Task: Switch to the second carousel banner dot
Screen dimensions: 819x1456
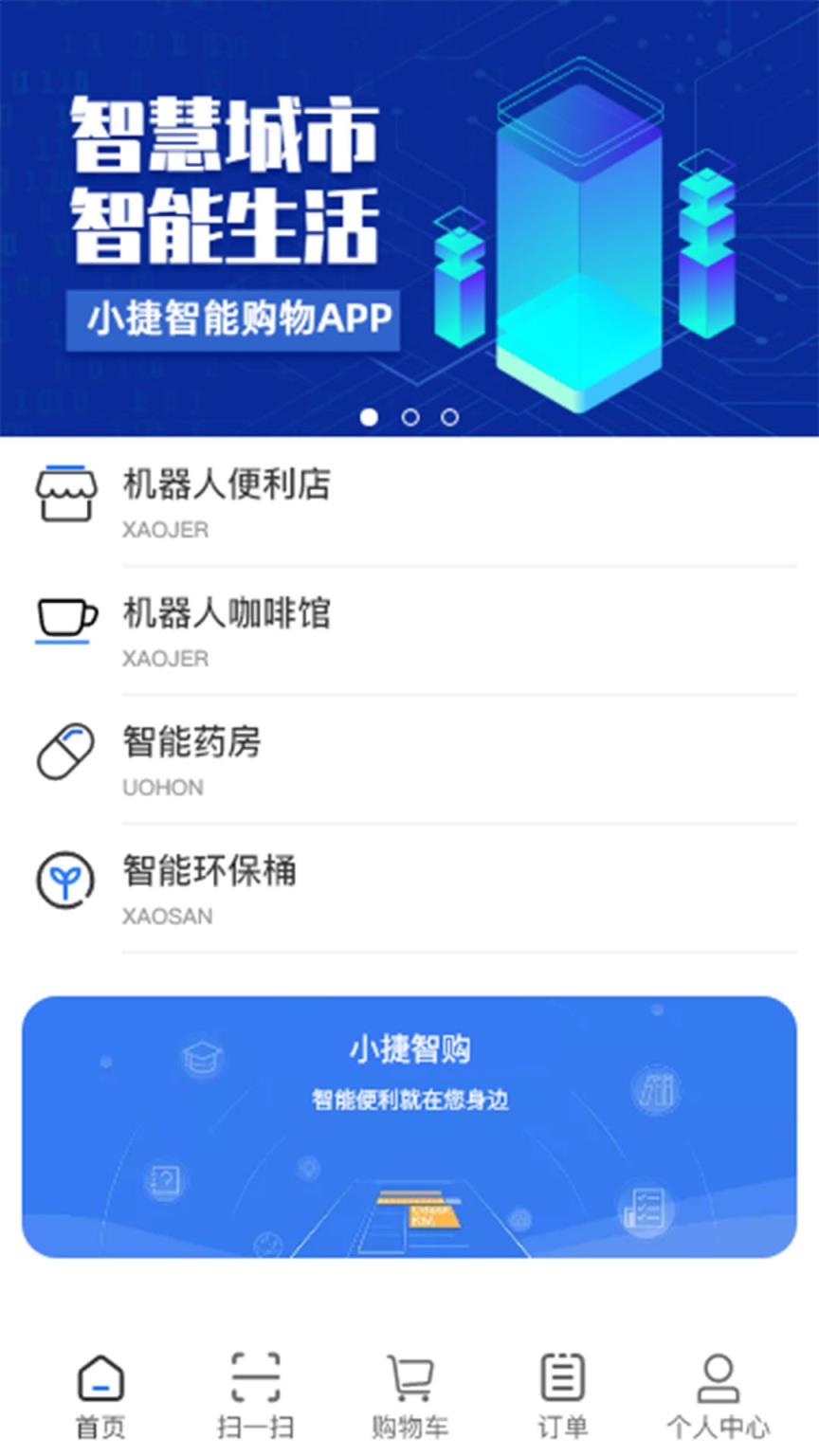Action: coord(409,415)
